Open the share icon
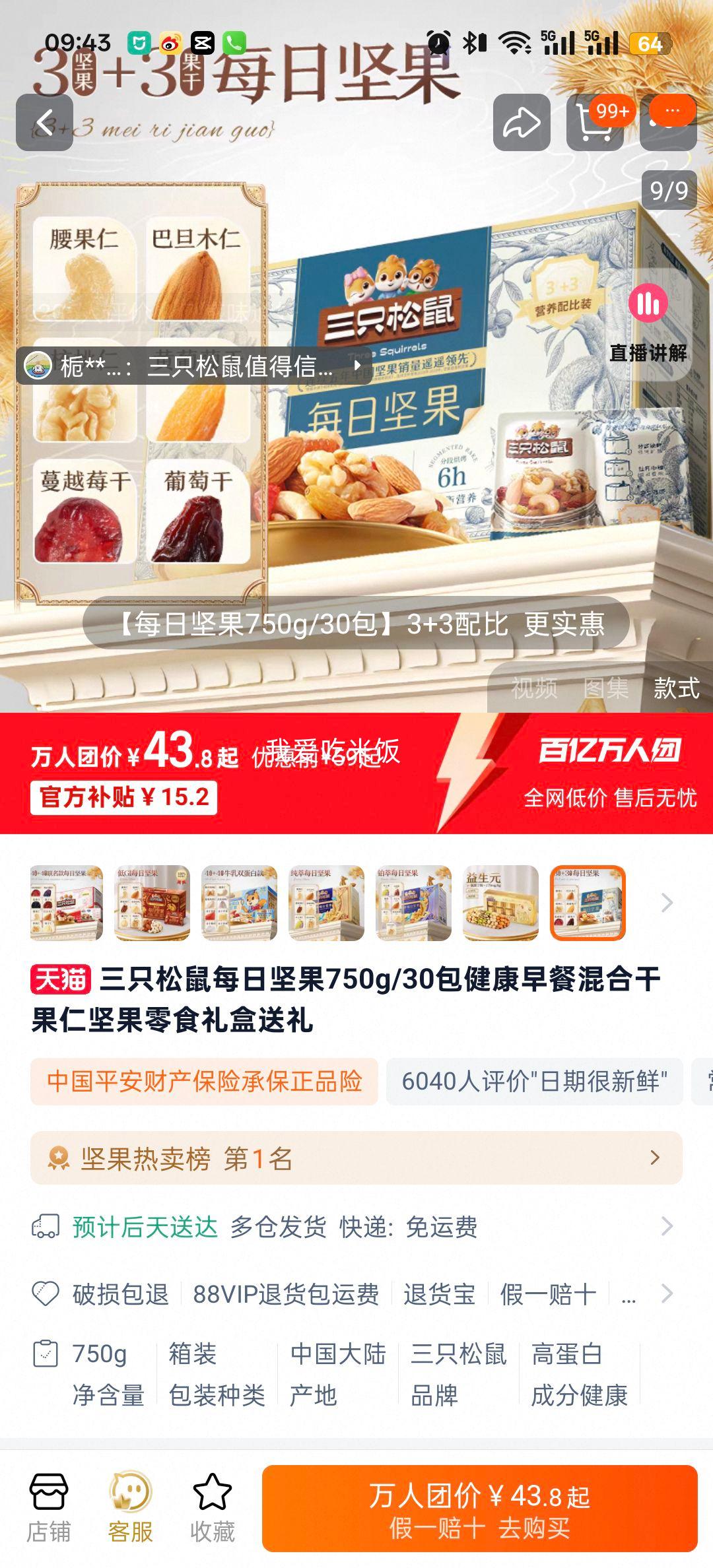The image size is (713, 1568). (522, 122)
